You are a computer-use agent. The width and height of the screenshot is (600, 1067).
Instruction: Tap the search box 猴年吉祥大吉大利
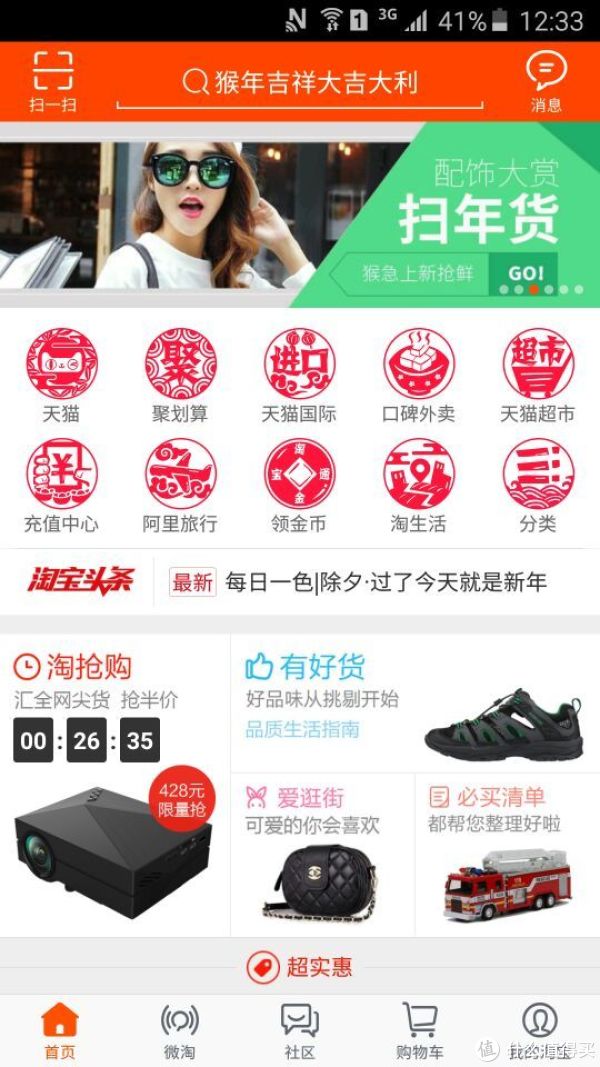[x=300, y=83]
